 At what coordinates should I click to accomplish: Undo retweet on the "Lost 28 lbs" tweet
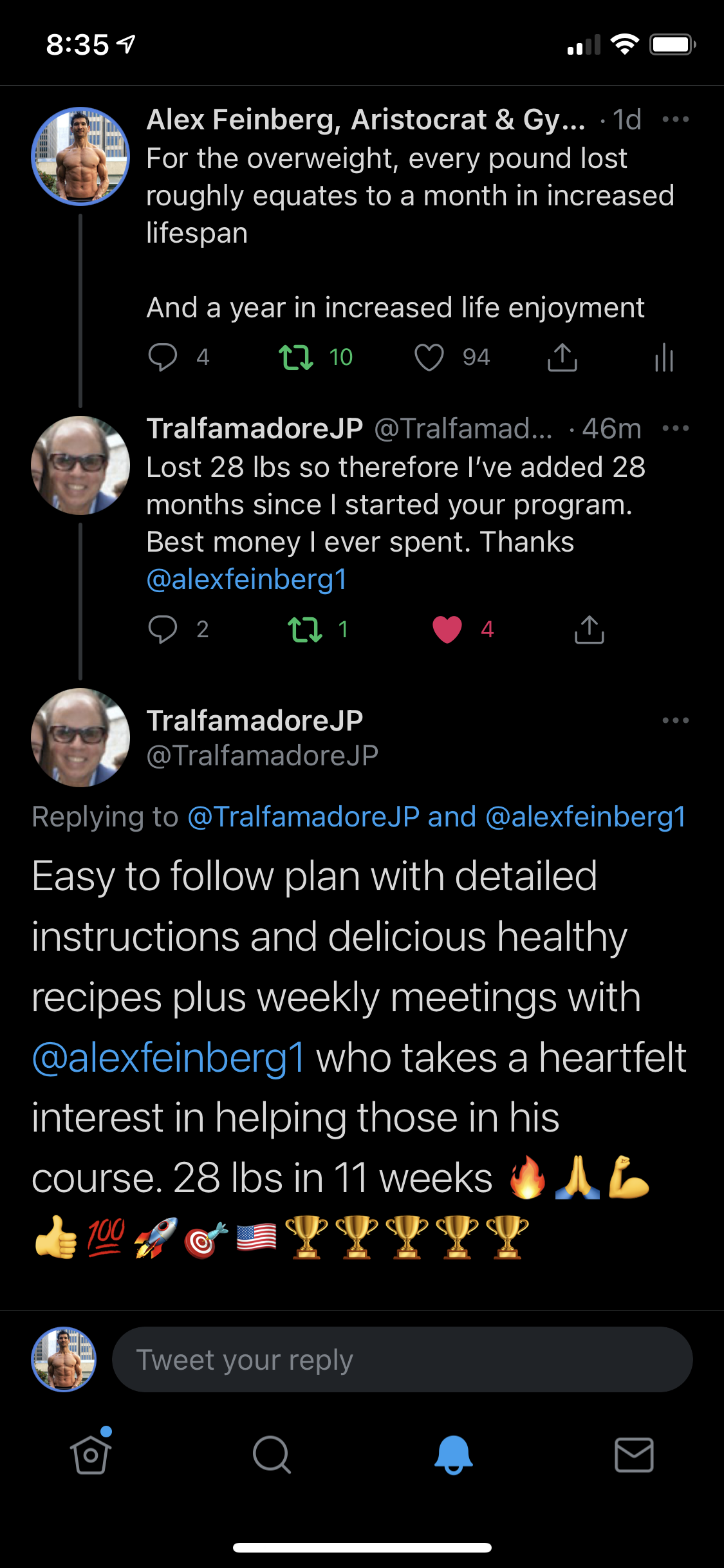[305, 630]
